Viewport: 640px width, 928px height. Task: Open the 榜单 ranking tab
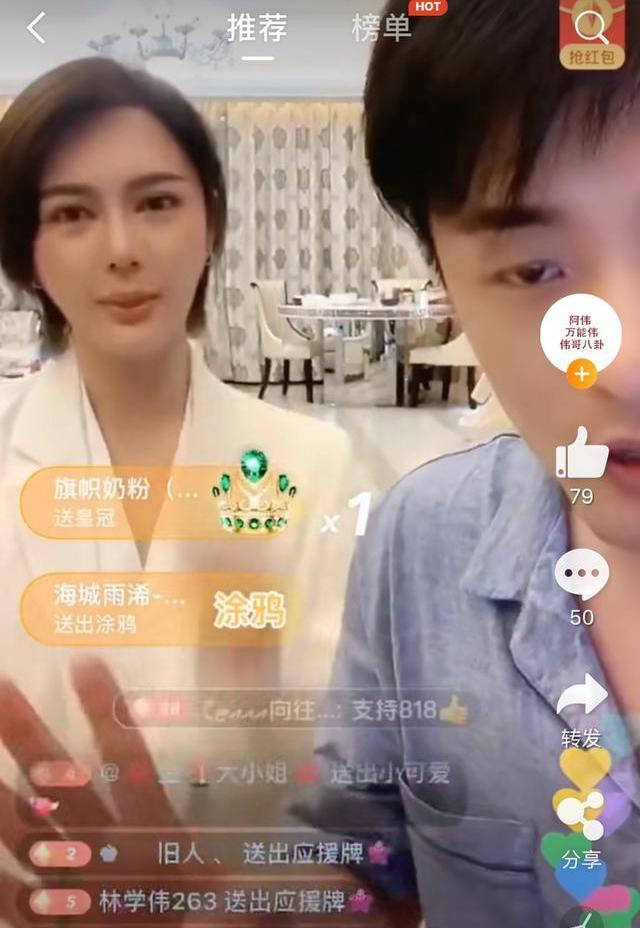[381, 28]
